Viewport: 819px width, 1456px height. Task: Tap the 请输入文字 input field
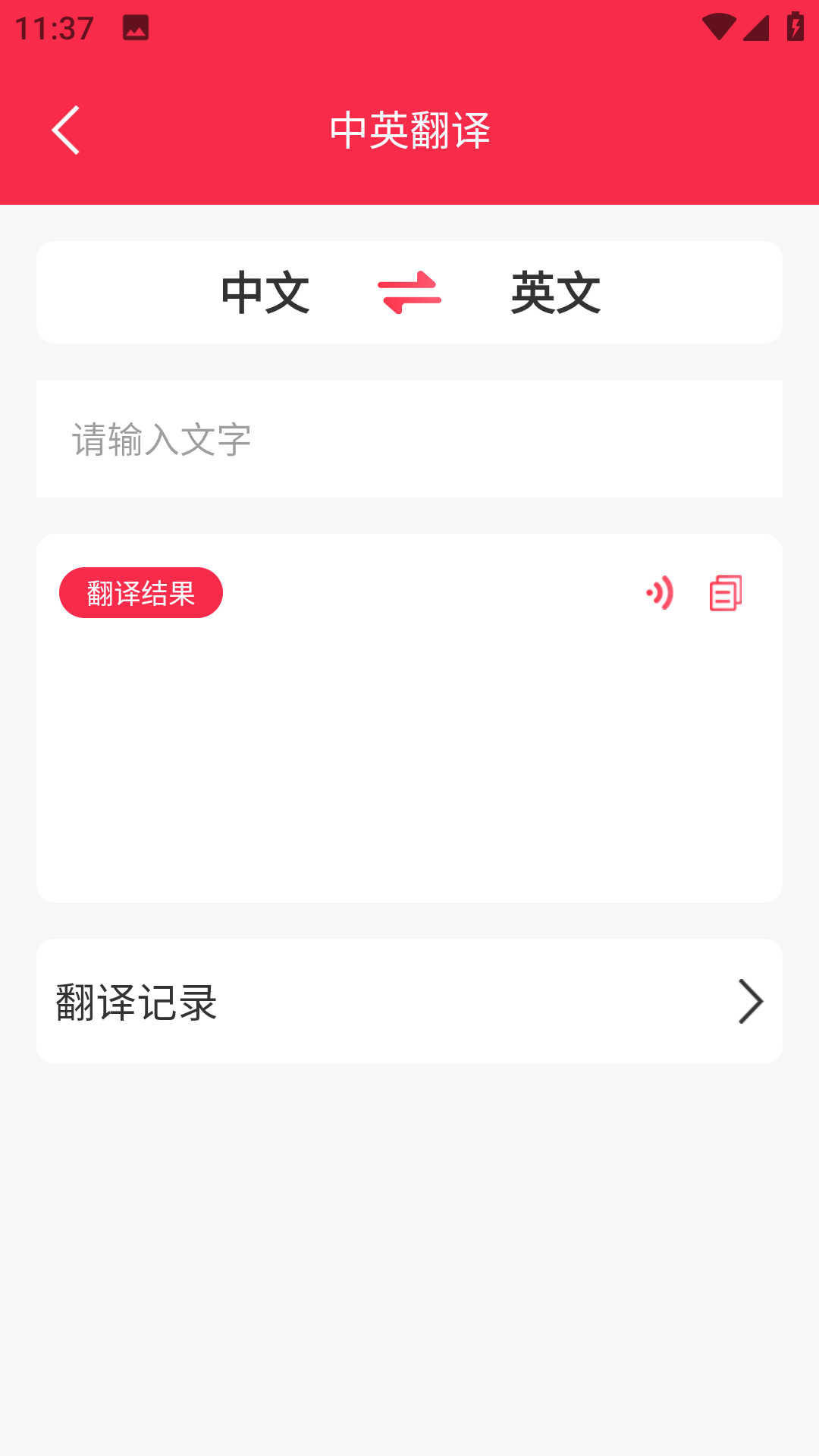click(409, 438)
